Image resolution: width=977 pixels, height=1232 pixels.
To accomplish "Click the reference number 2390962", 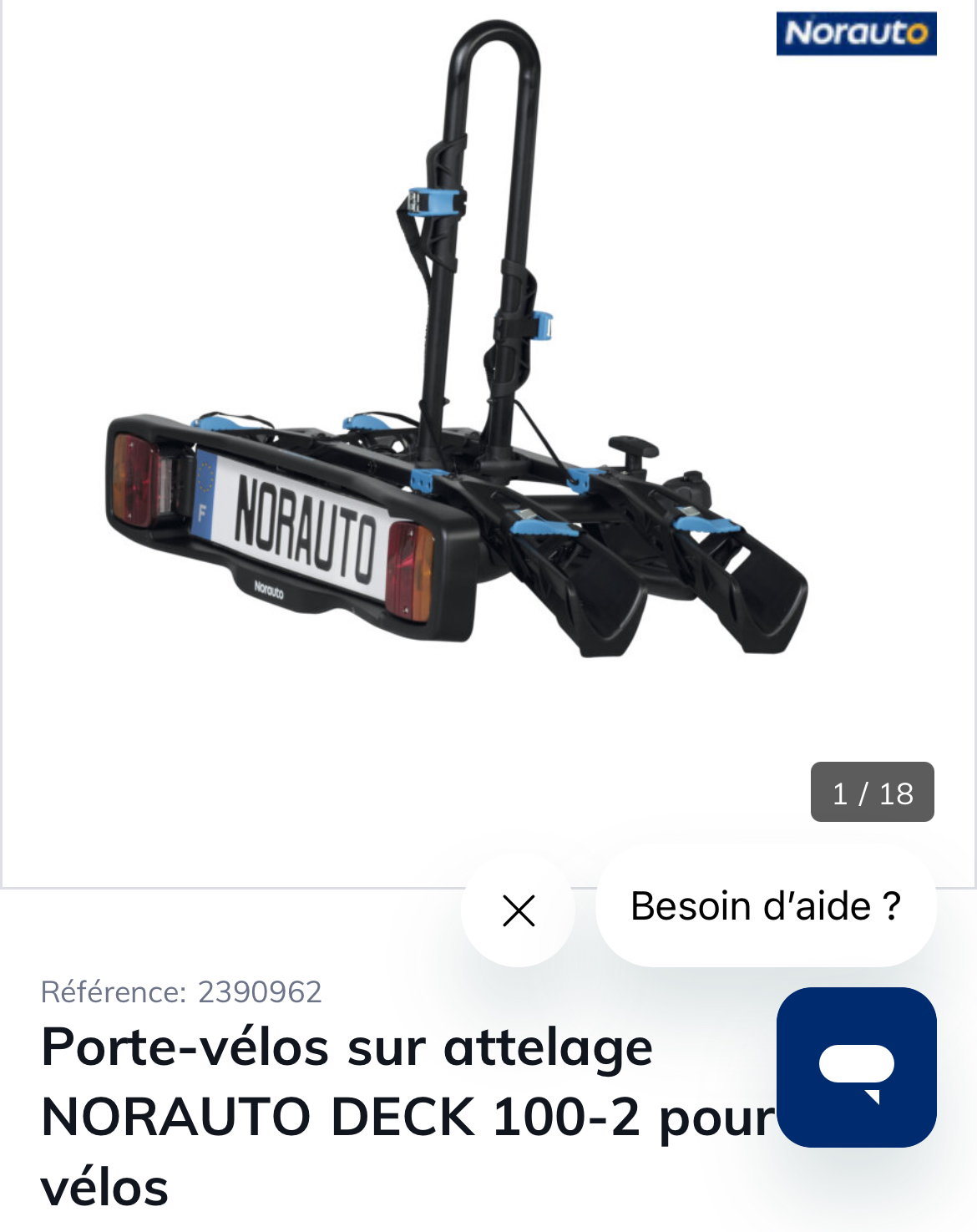I will [x=260, y=992].
